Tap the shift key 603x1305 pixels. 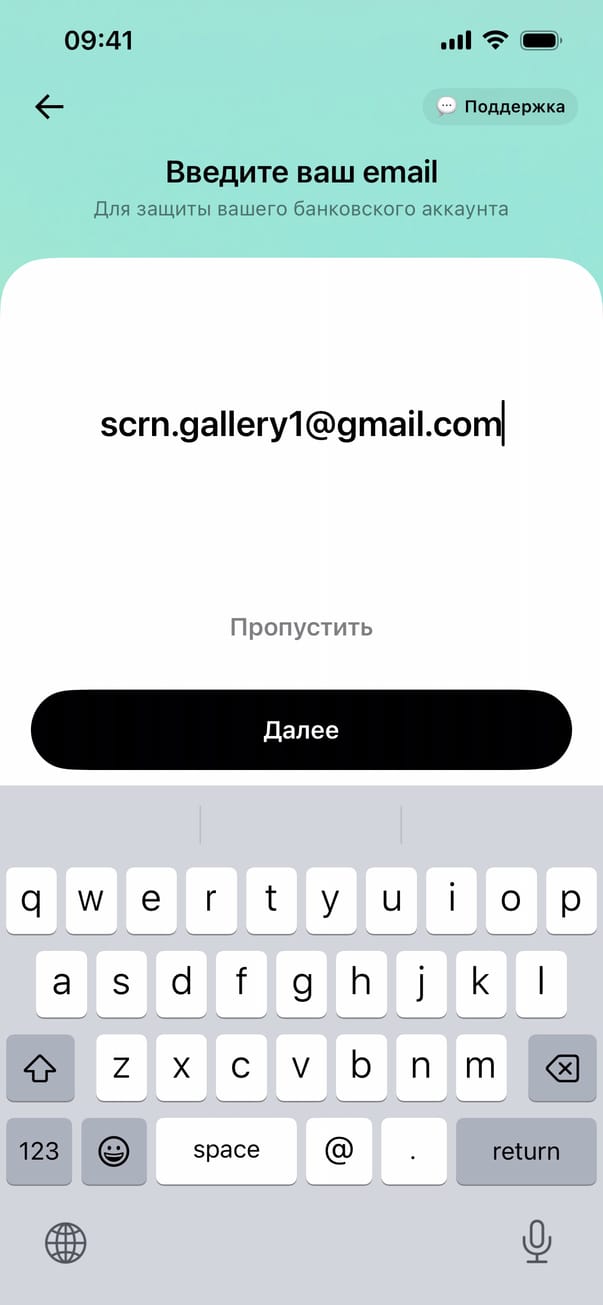pos(40,1069)
